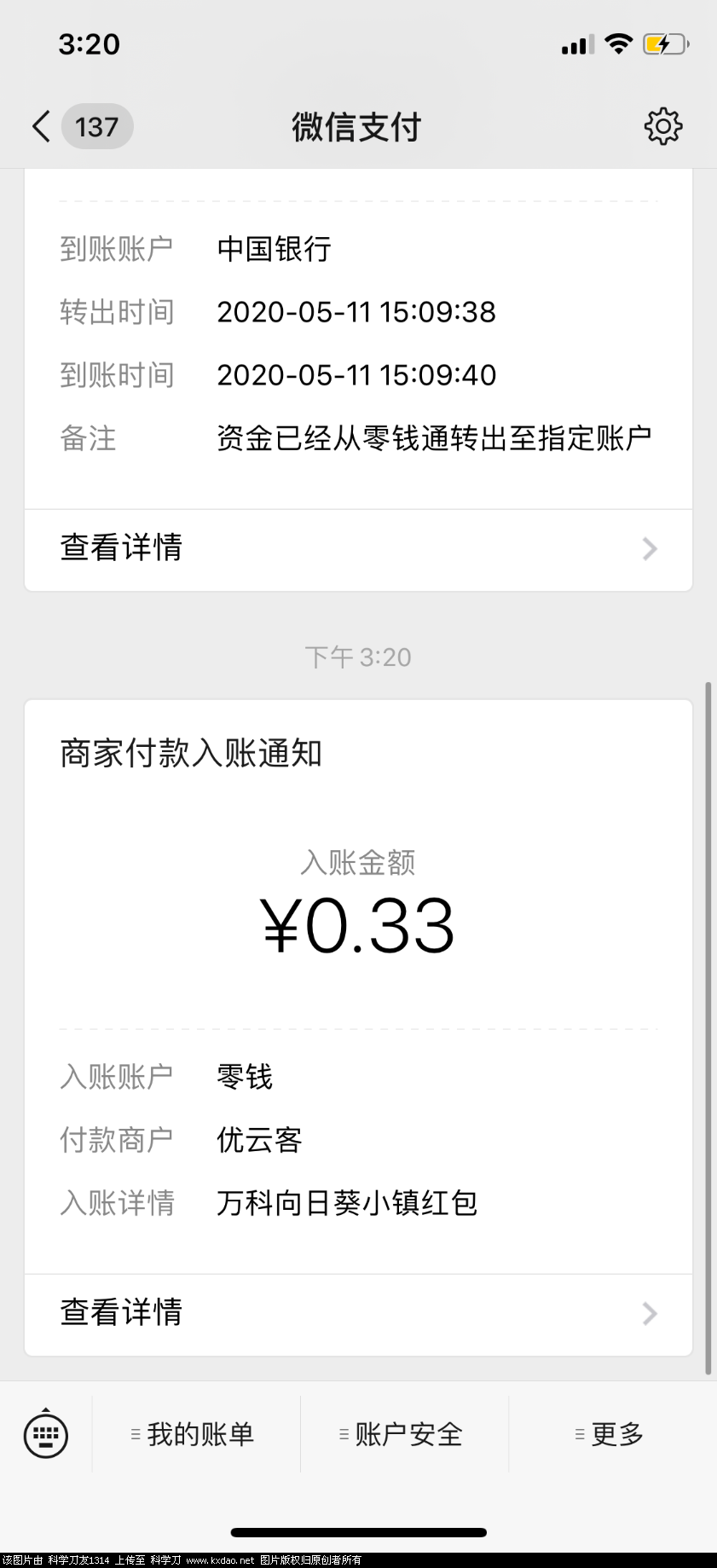Tap the list icon beside 我的账单
The height and width of the screenshot is (1568, 717).
(x=135, y=1434)
